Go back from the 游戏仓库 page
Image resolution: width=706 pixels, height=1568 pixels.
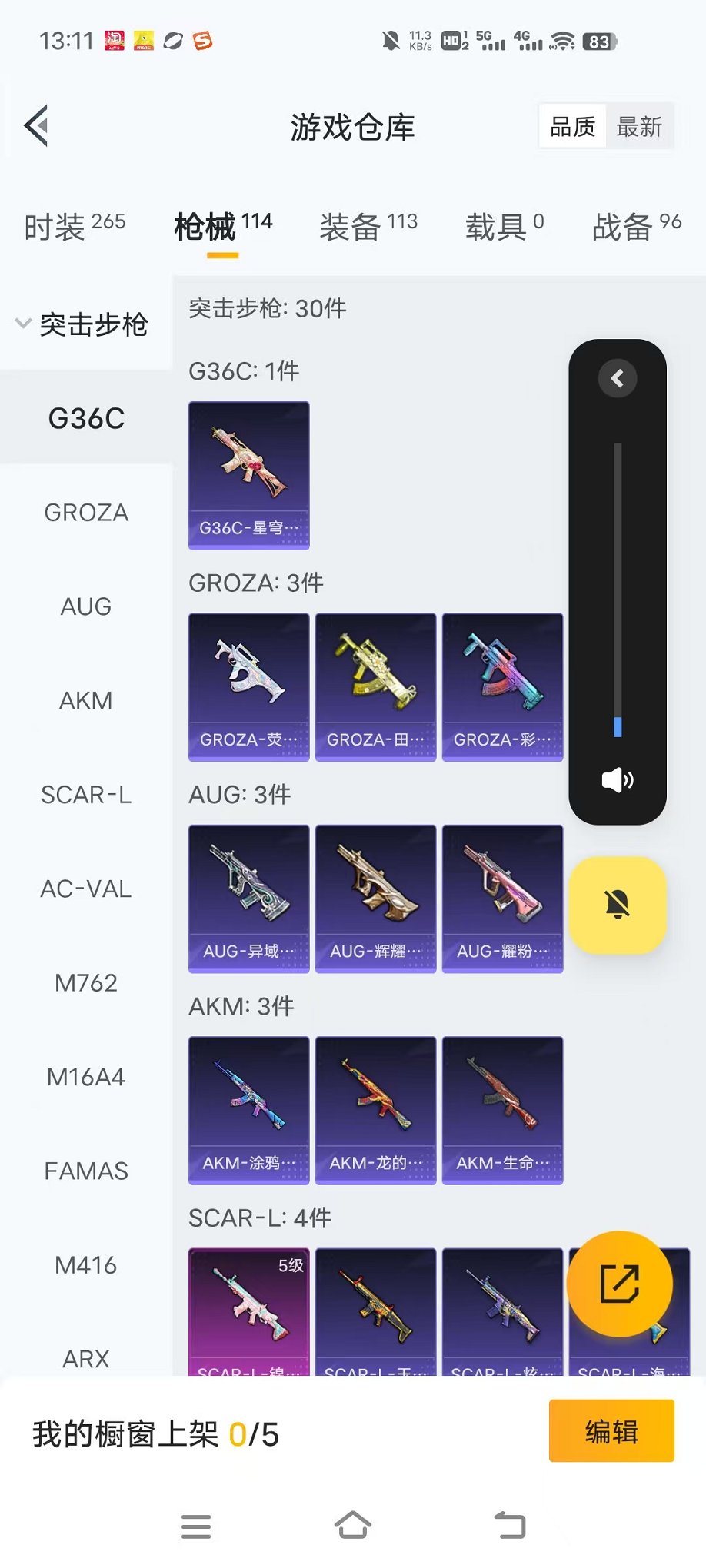click(36, 125)
